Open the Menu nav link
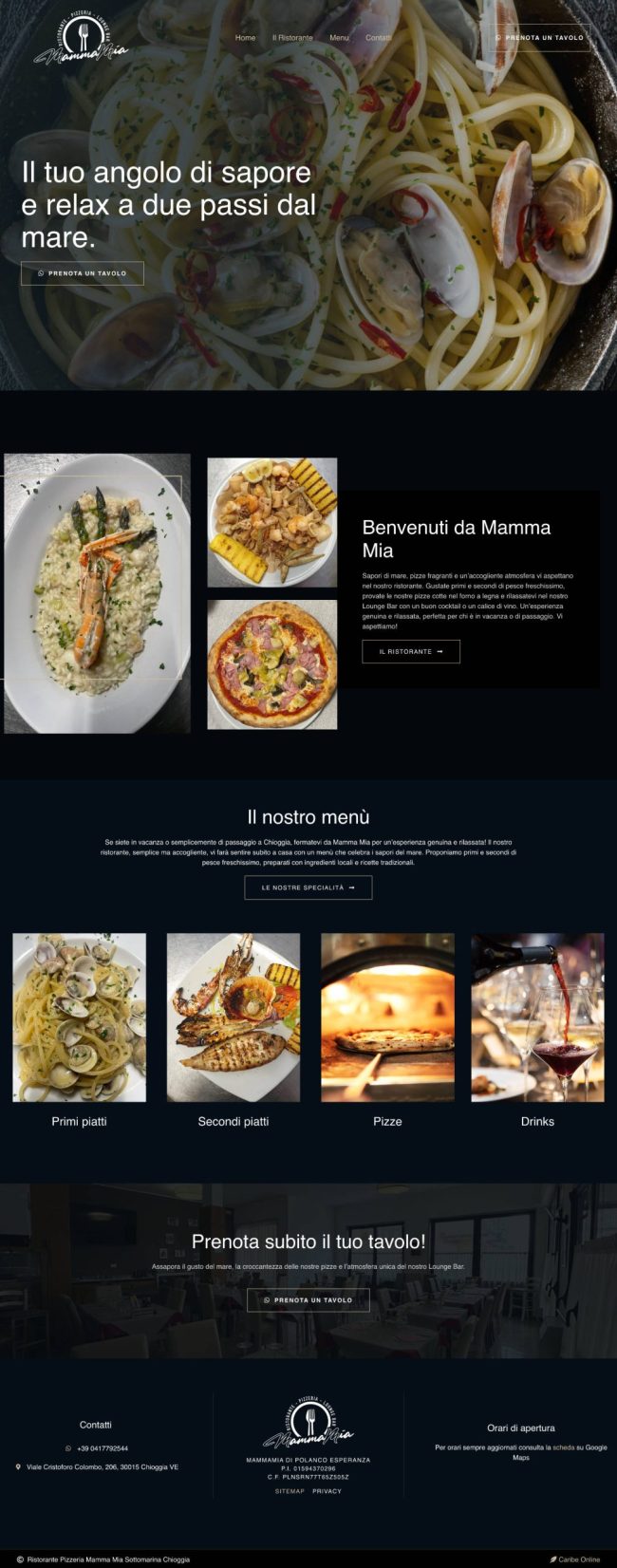 coord(339,38)
